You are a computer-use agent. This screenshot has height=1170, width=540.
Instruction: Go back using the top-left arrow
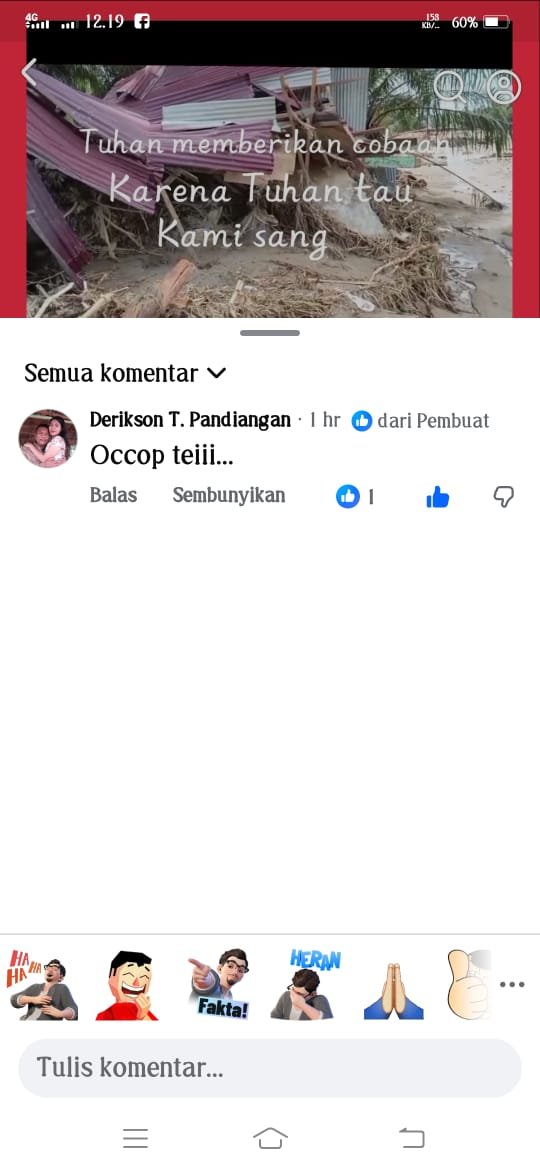tap(29, 72)
